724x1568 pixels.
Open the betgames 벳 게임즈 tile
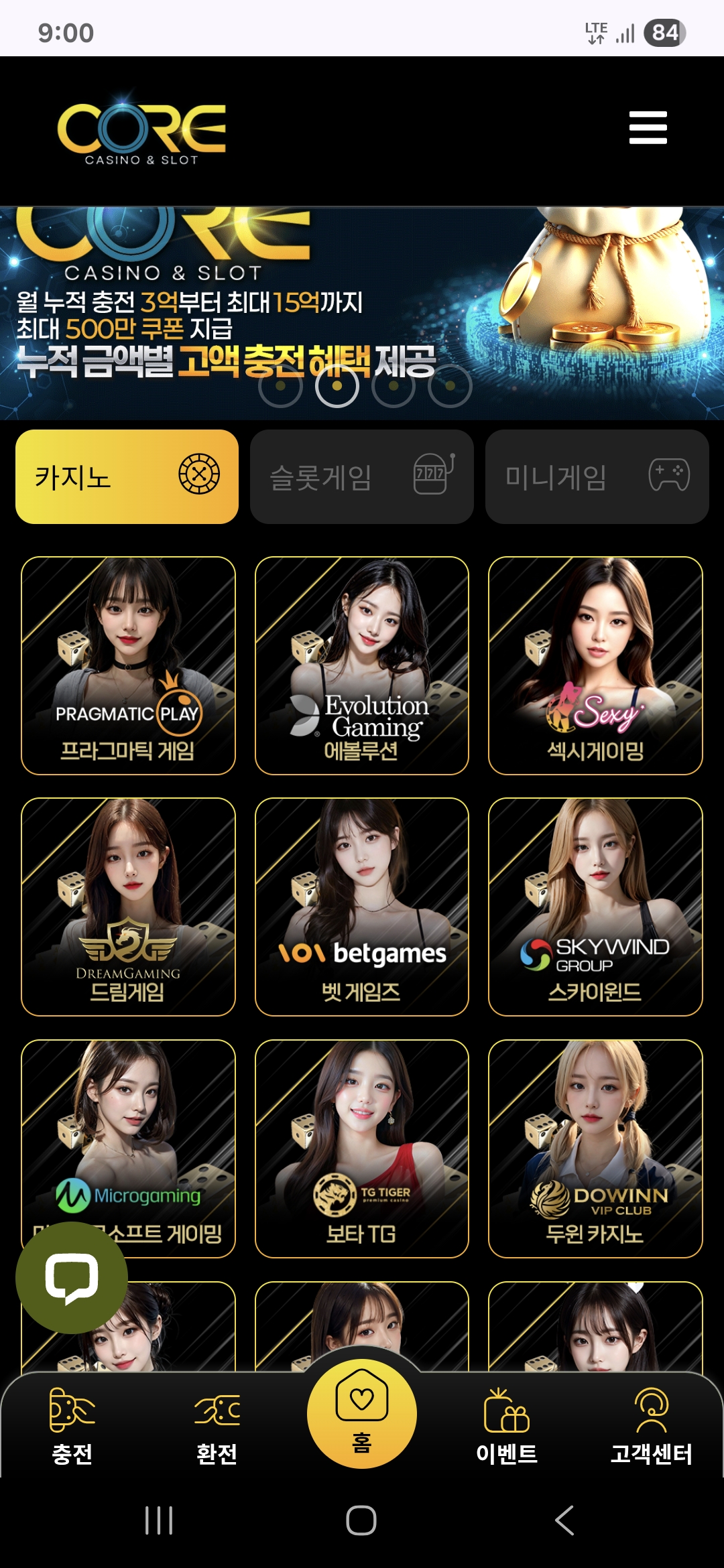coord(361,907)
